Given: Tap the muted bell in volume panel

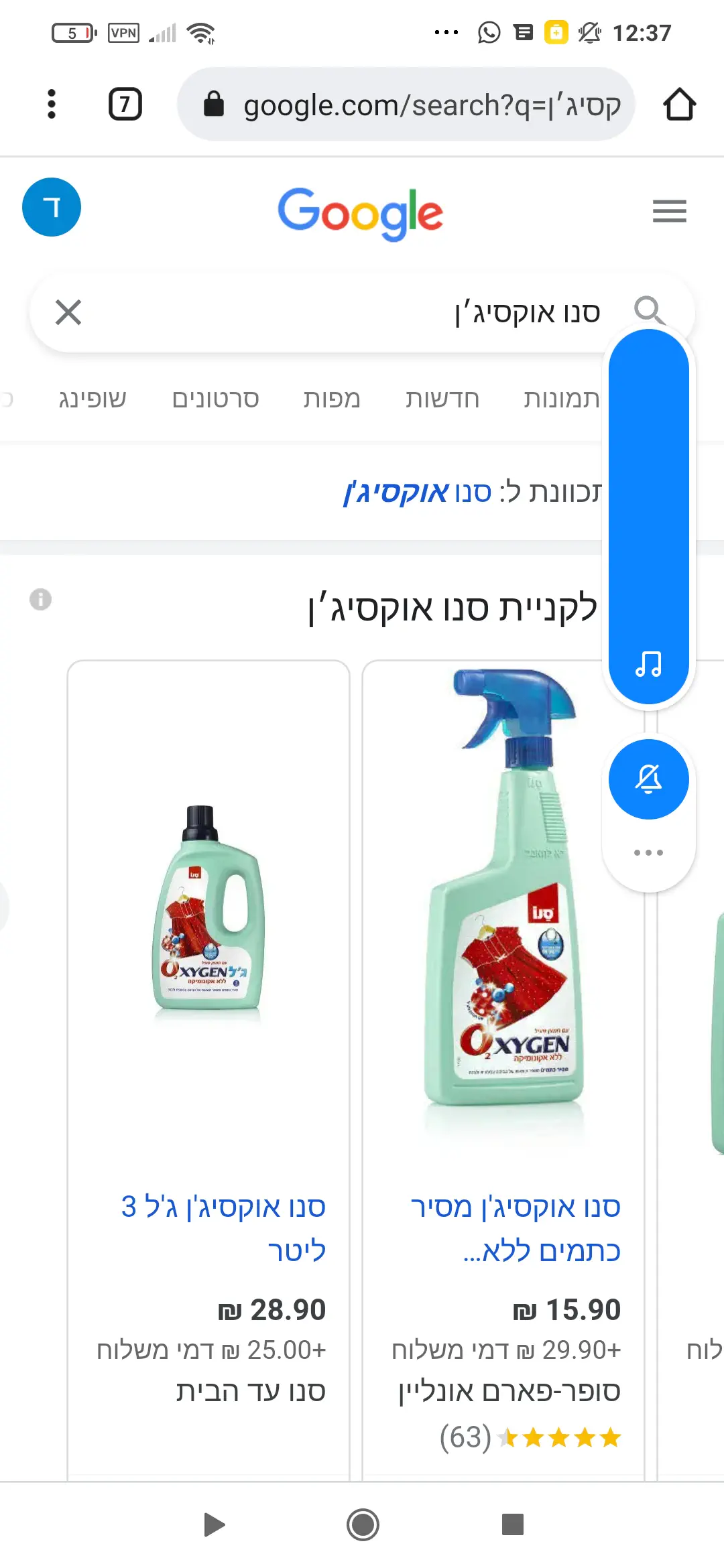Looking at the screenshot, I should coord(648,779).
